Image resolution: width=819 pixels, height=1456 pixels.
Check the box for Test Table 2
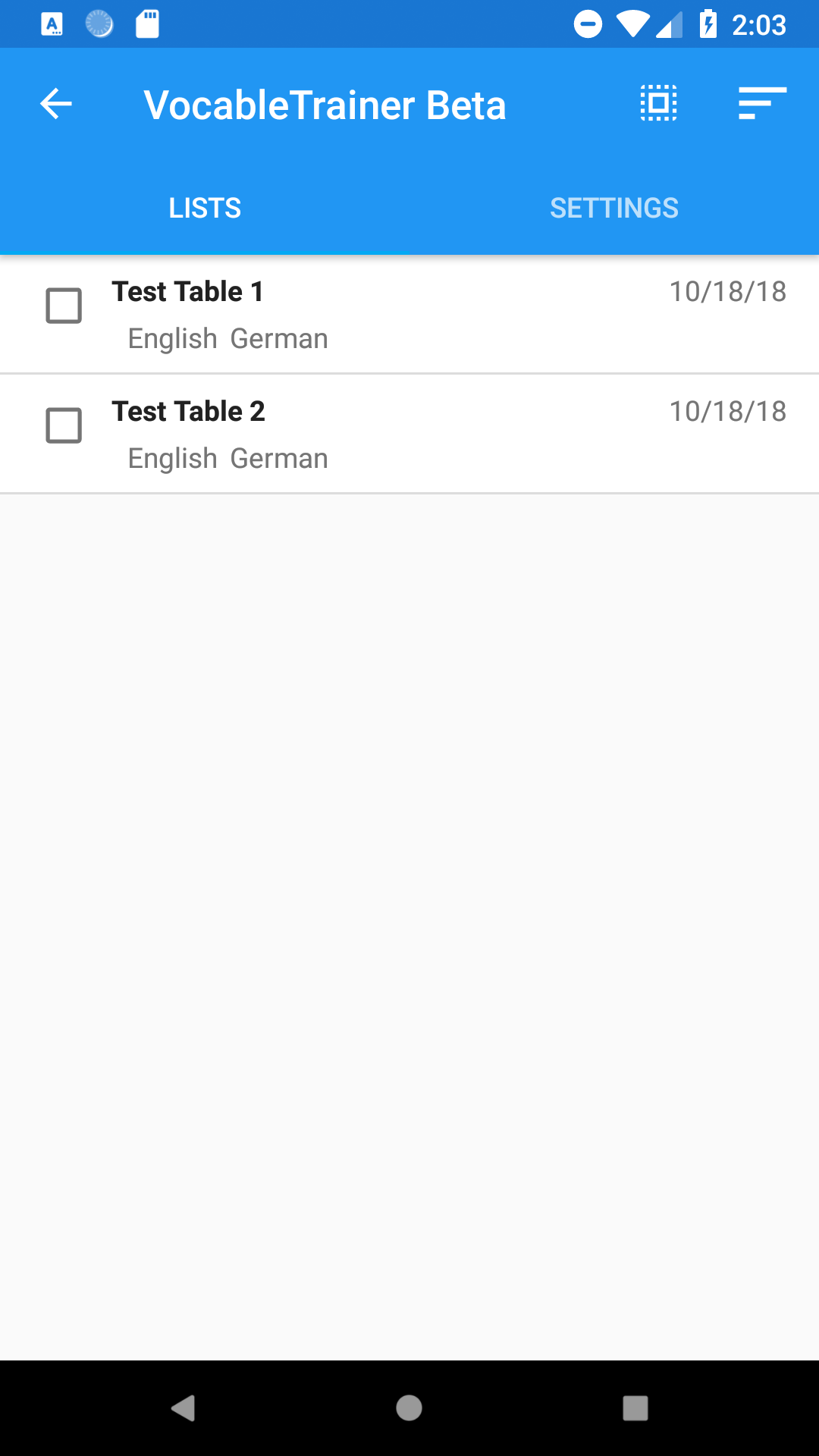64,425
